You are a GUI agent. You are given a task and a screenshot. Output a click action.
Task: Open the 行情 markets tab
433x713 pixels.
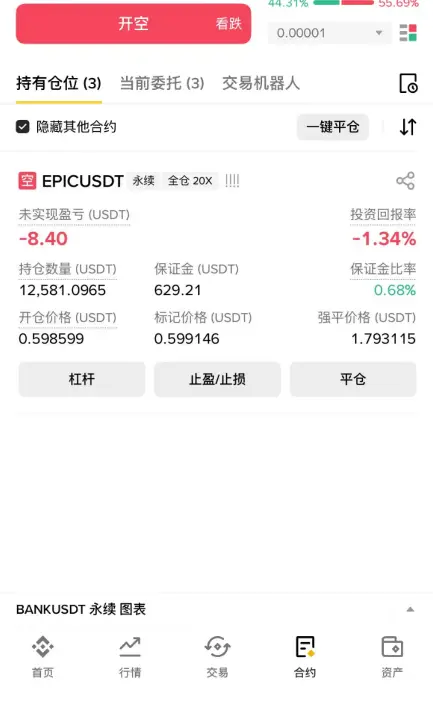point(130,657)
